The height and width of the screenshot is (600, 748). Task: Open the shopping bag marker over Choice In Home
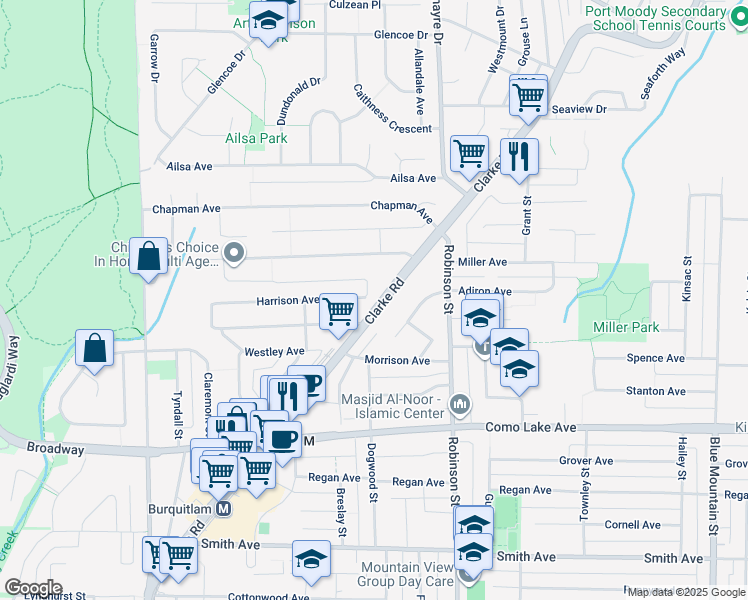click(x=148, y=257)
